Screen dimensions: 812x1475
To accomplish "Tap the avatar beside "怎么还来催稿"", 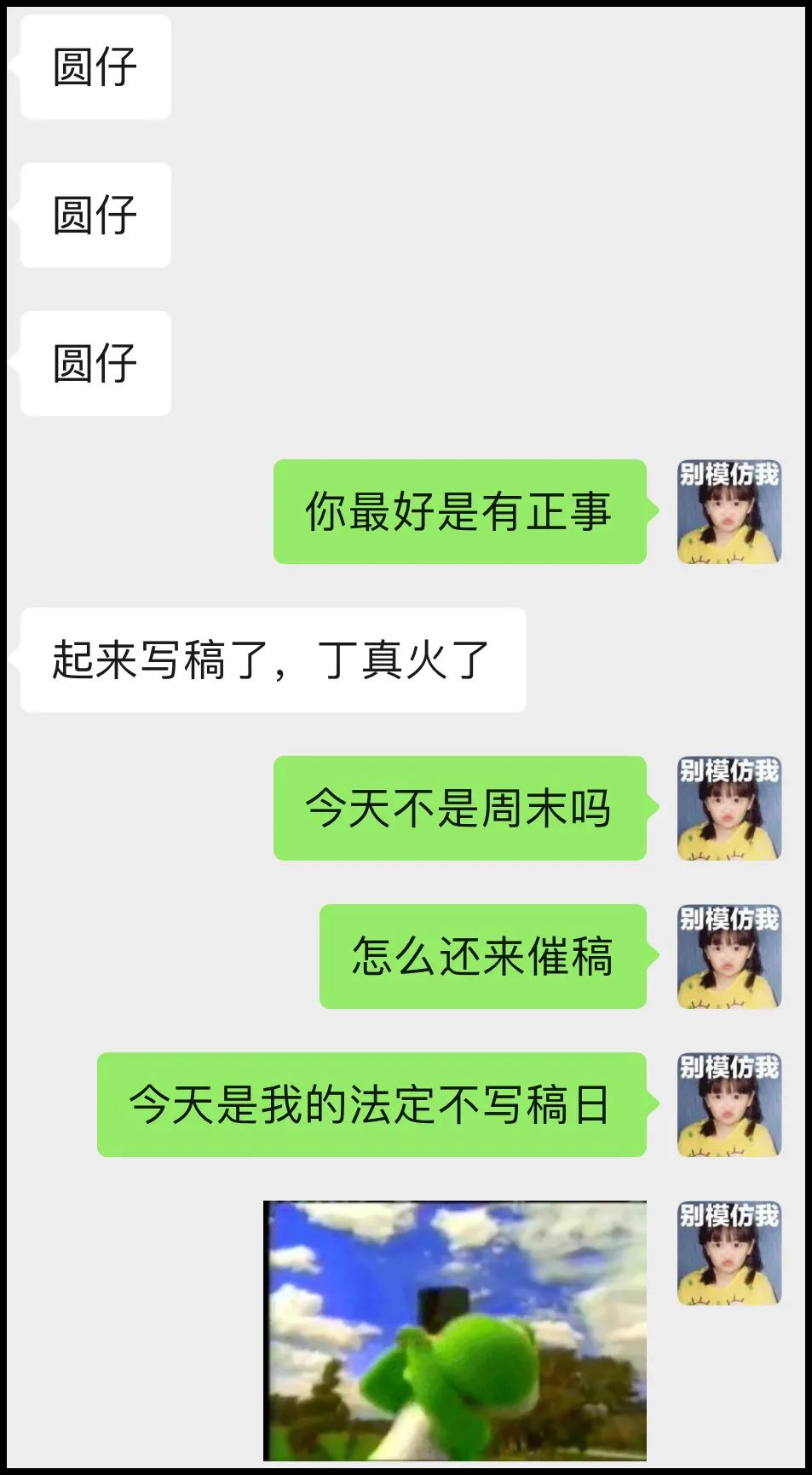I will (x=728, y=956).
